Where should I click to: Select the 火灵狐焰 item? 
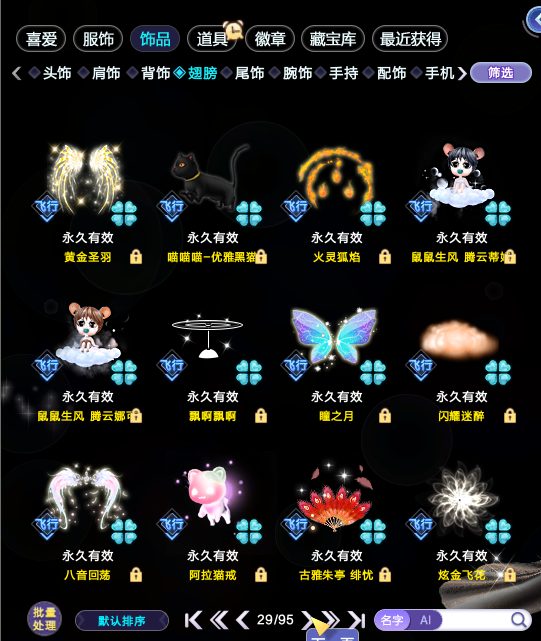(x=336, y=202)
